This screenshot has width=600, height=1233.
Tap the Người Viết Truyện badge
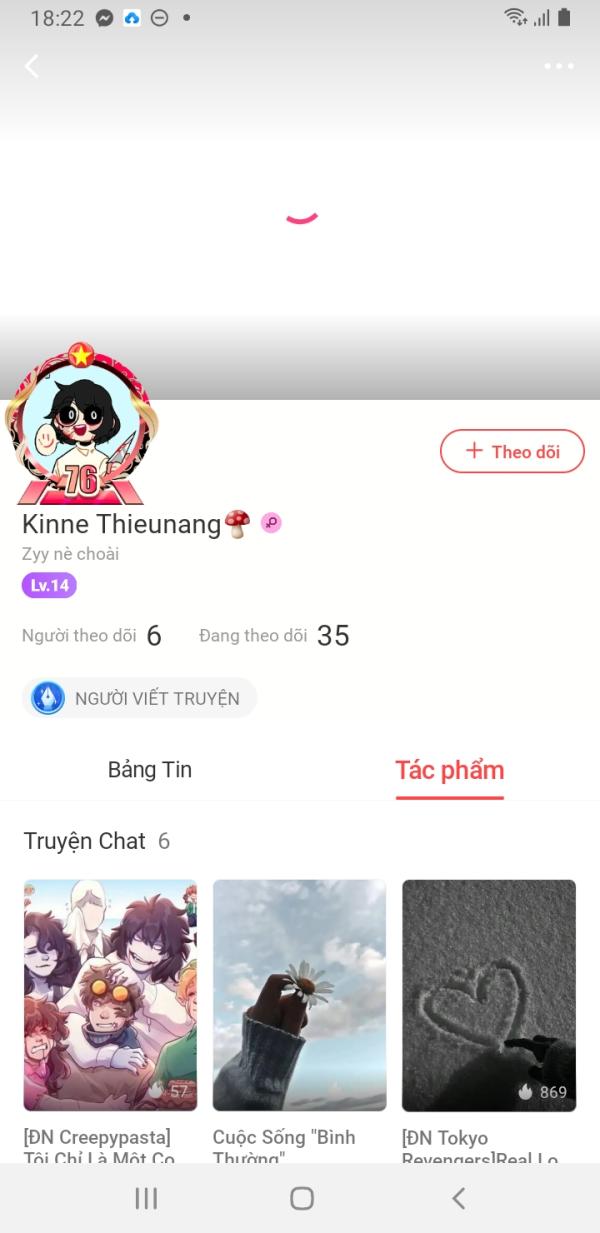tap(139, 698)
